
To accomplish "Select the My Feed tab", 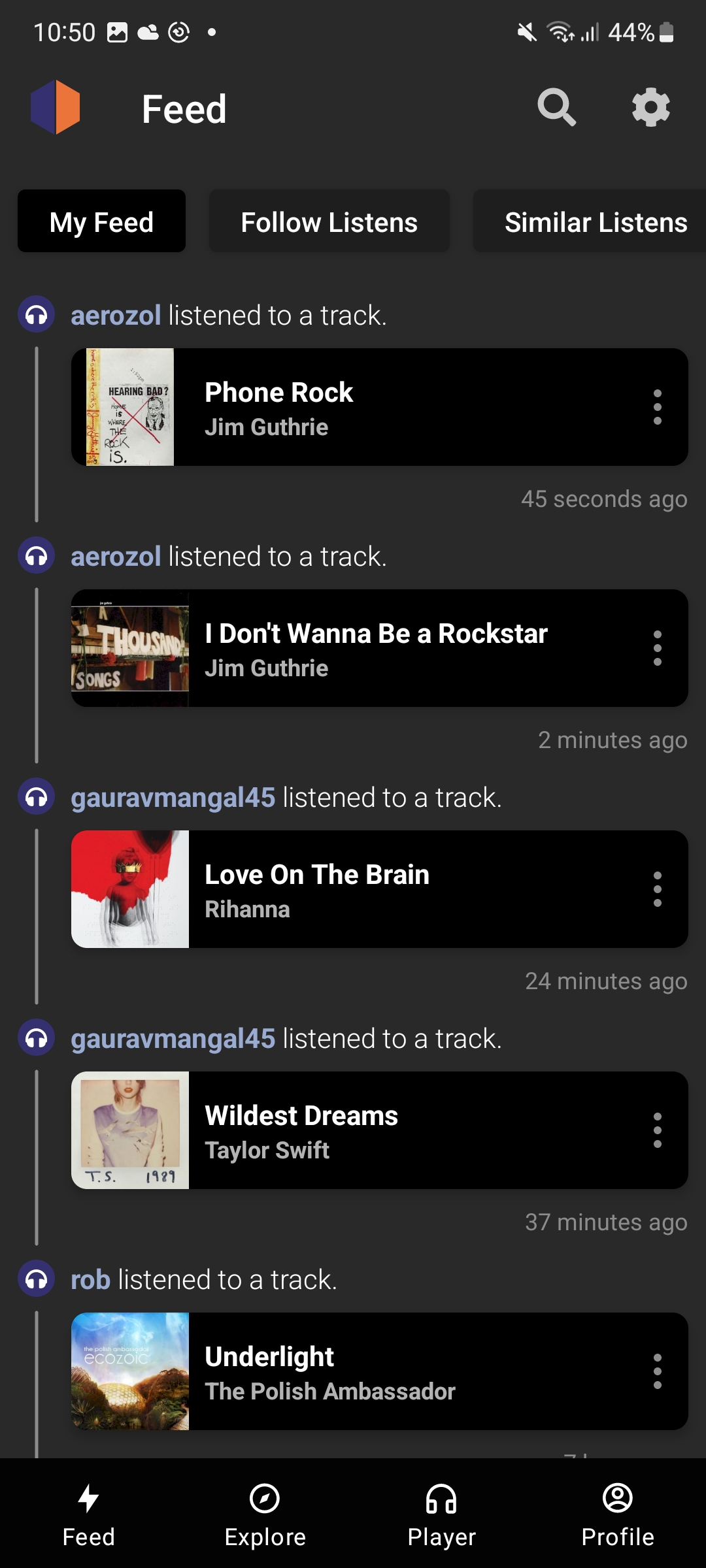I will click(101, 221).
